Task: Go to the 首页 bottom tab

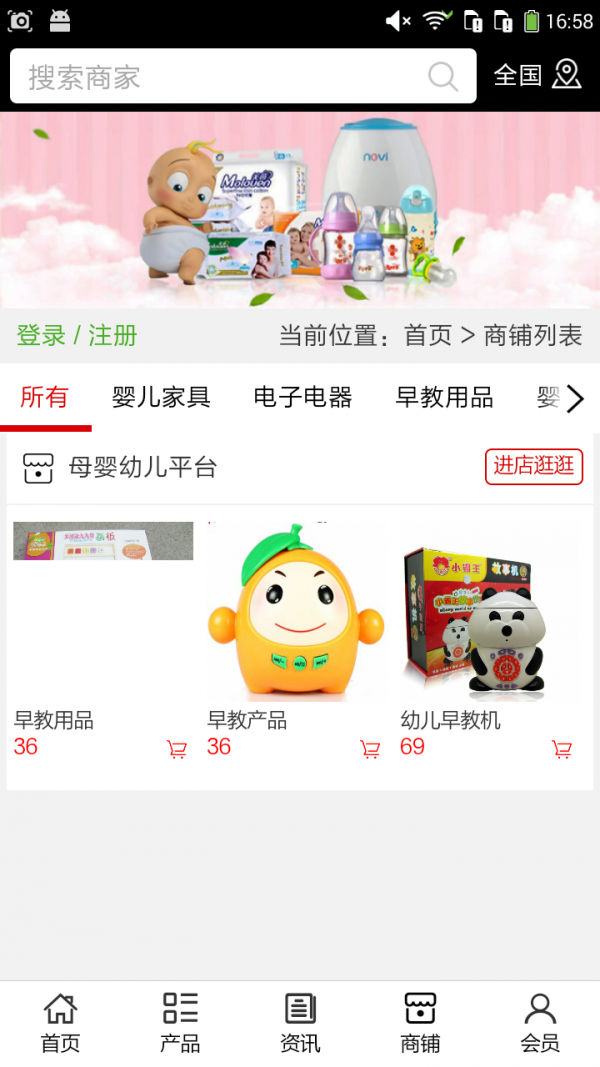Action: tap(60, 1023)
